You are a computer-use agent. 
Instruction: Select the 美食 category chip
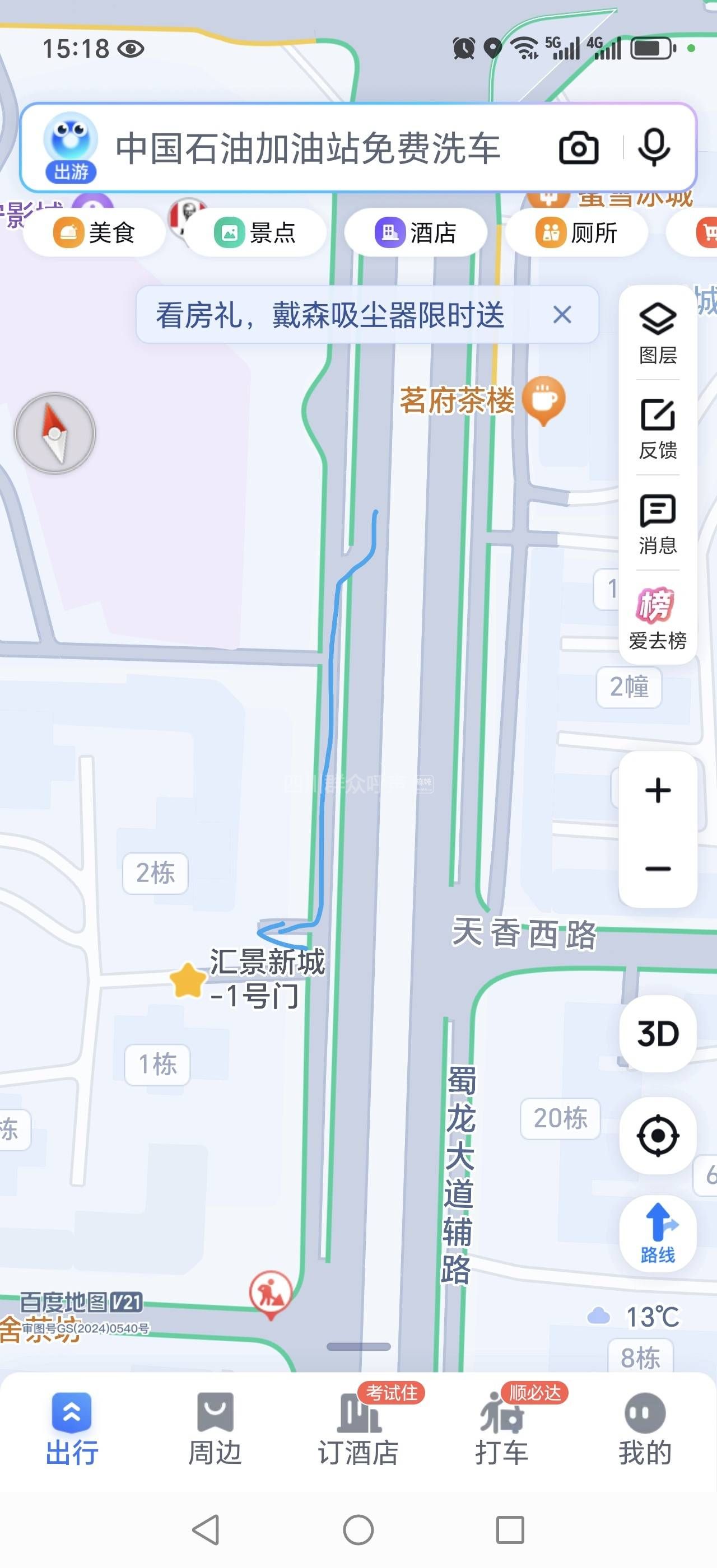pos(94,232)
